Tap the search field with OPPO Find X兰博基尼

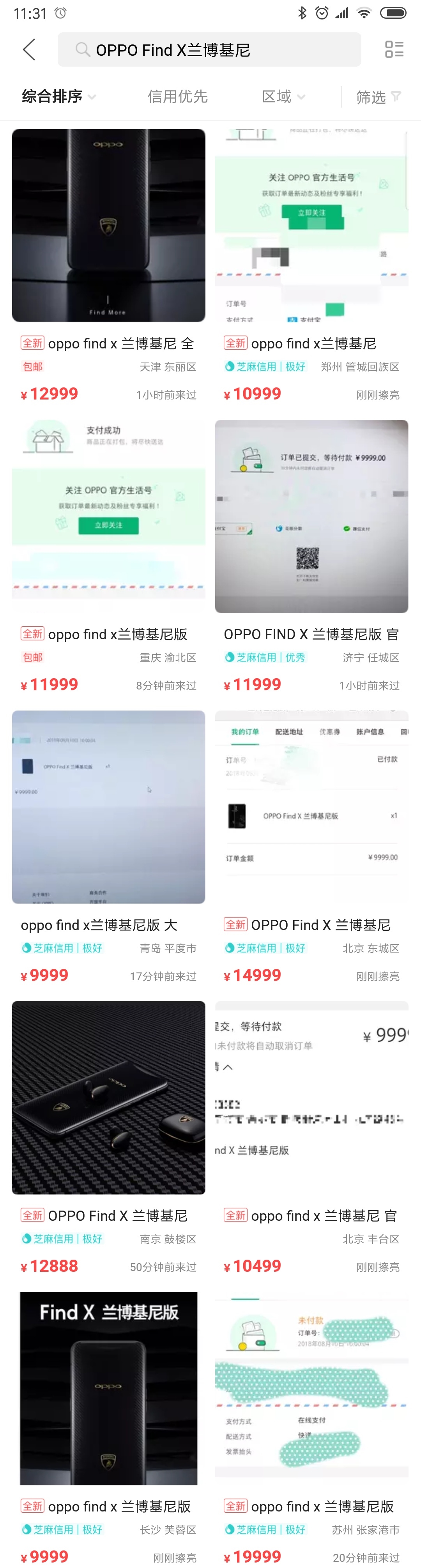209,50
